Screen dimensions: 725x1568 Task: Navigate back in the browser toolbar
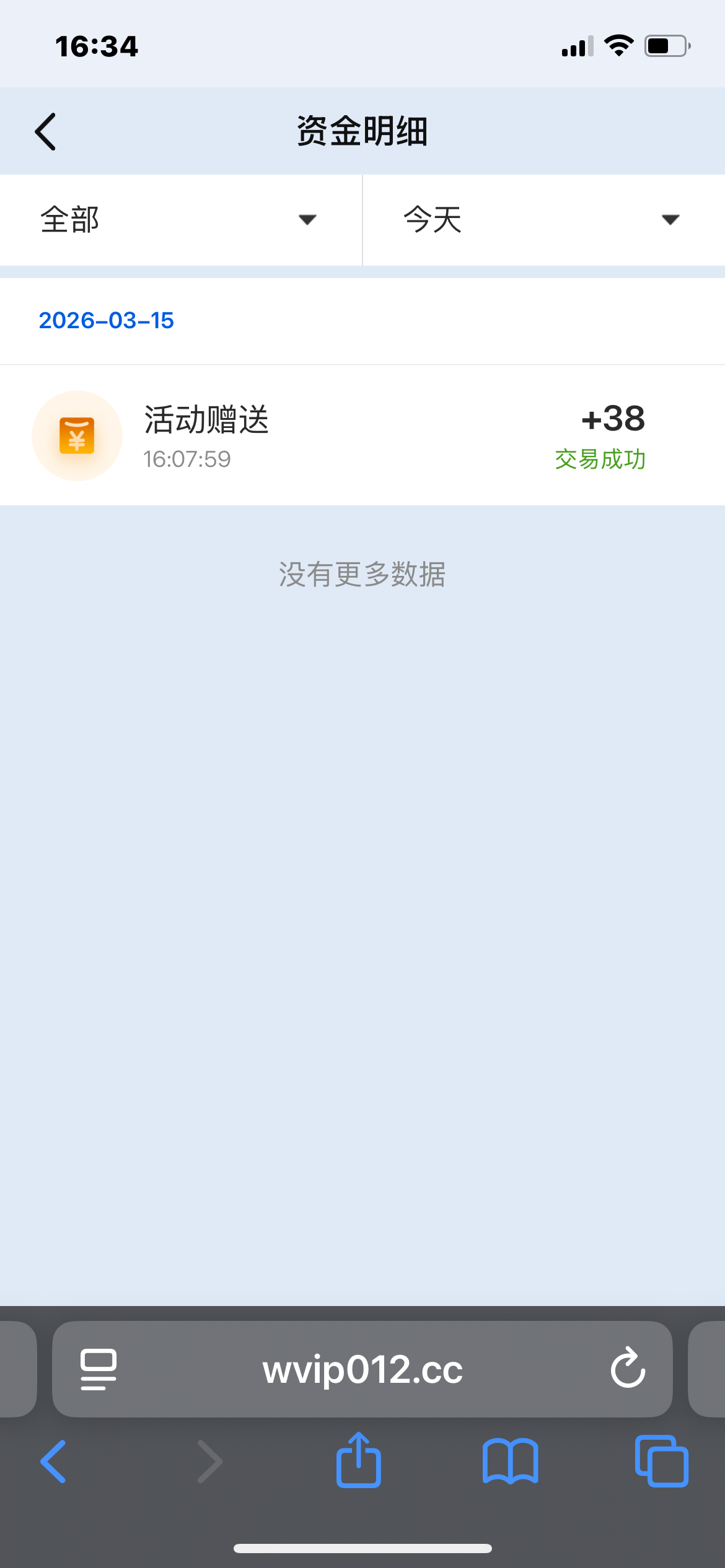tap(53, 1461)
